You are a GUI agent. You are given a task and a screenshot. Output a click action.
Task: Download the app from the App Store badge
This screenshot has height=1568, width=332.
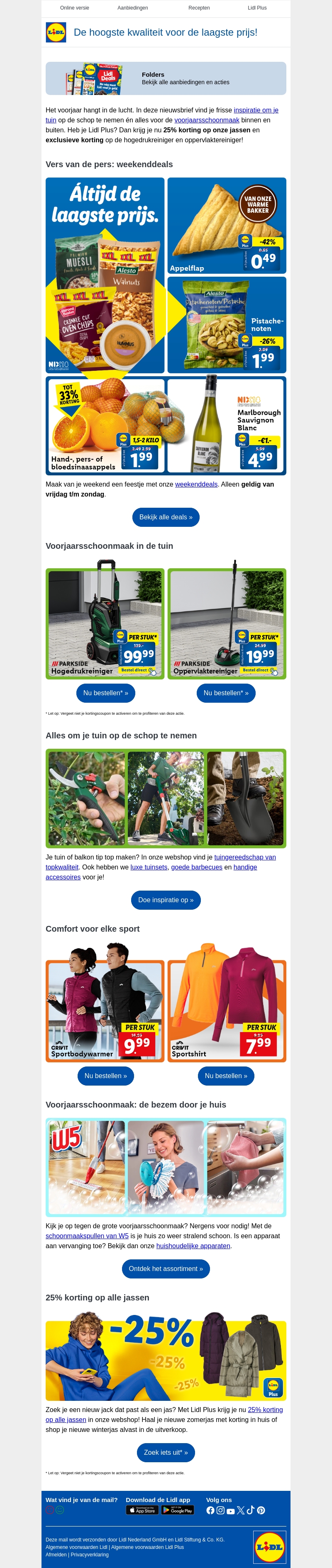tap(142, 1510)
